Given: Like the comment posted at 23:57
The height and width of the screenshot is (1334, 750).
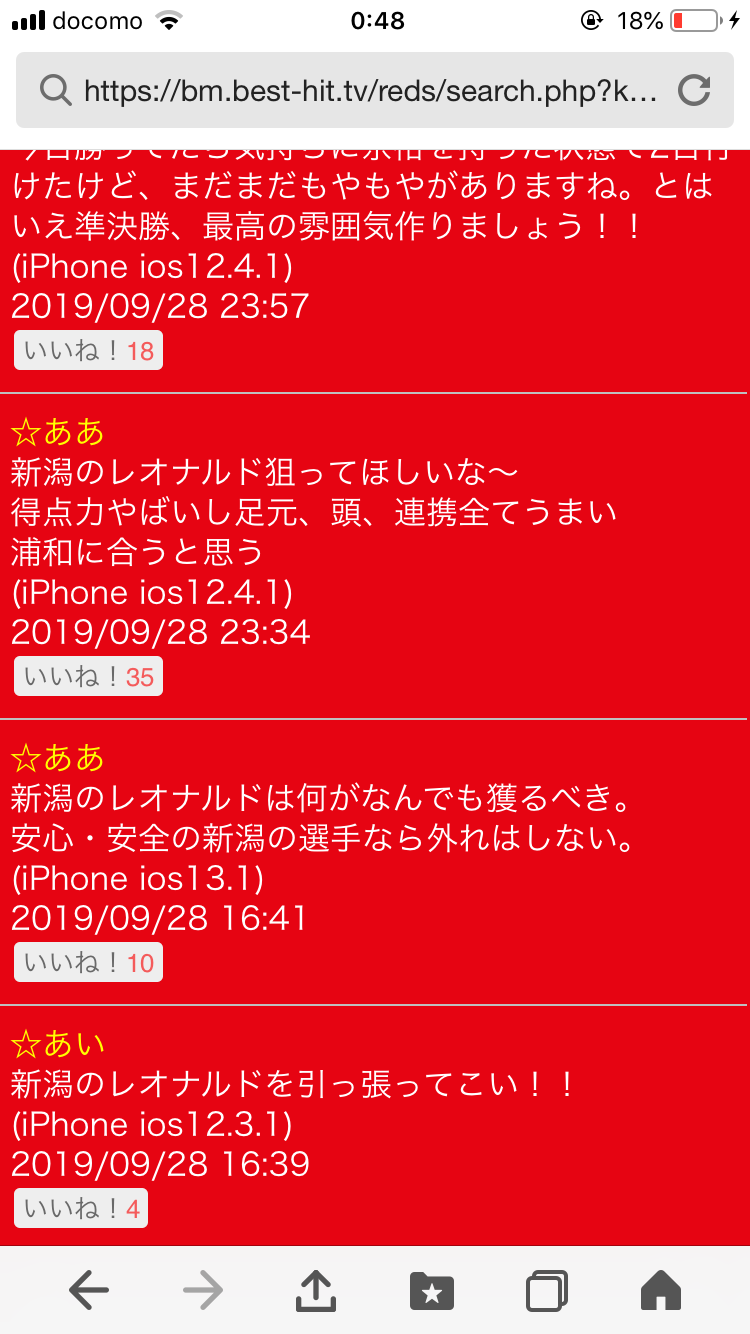Looking at the screenshot, I should click(88, 351).
